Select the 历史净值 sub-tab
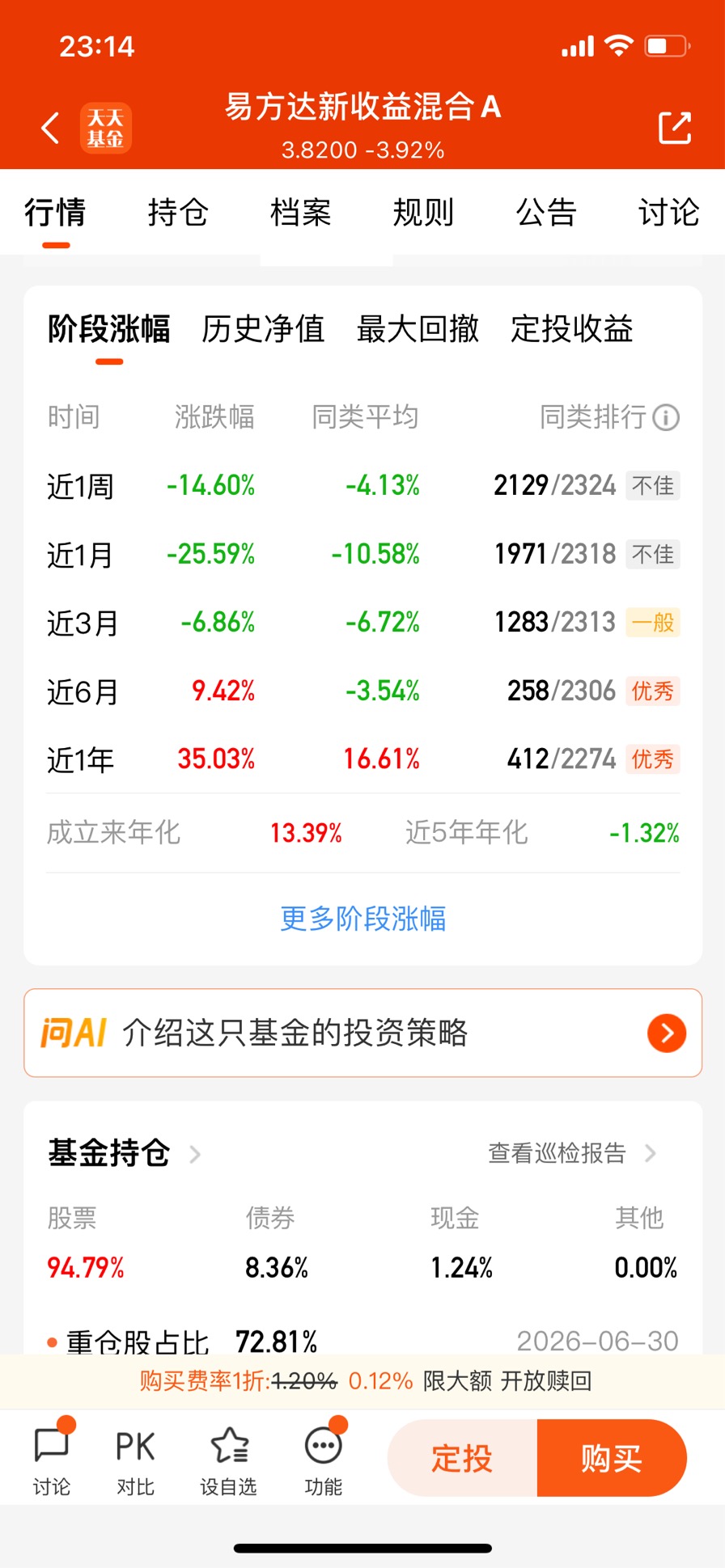 [x=263, y=329]
